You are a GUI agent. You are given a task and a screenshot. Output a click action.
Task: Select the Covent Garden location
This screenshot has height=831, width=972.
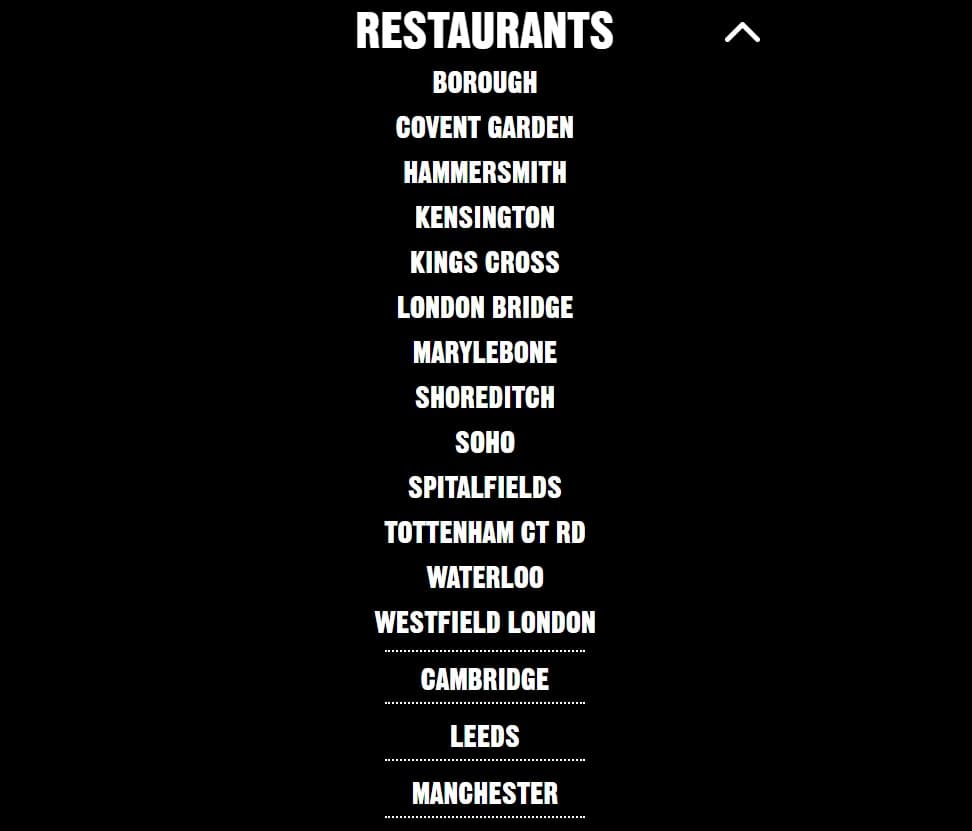pos(485,127)
